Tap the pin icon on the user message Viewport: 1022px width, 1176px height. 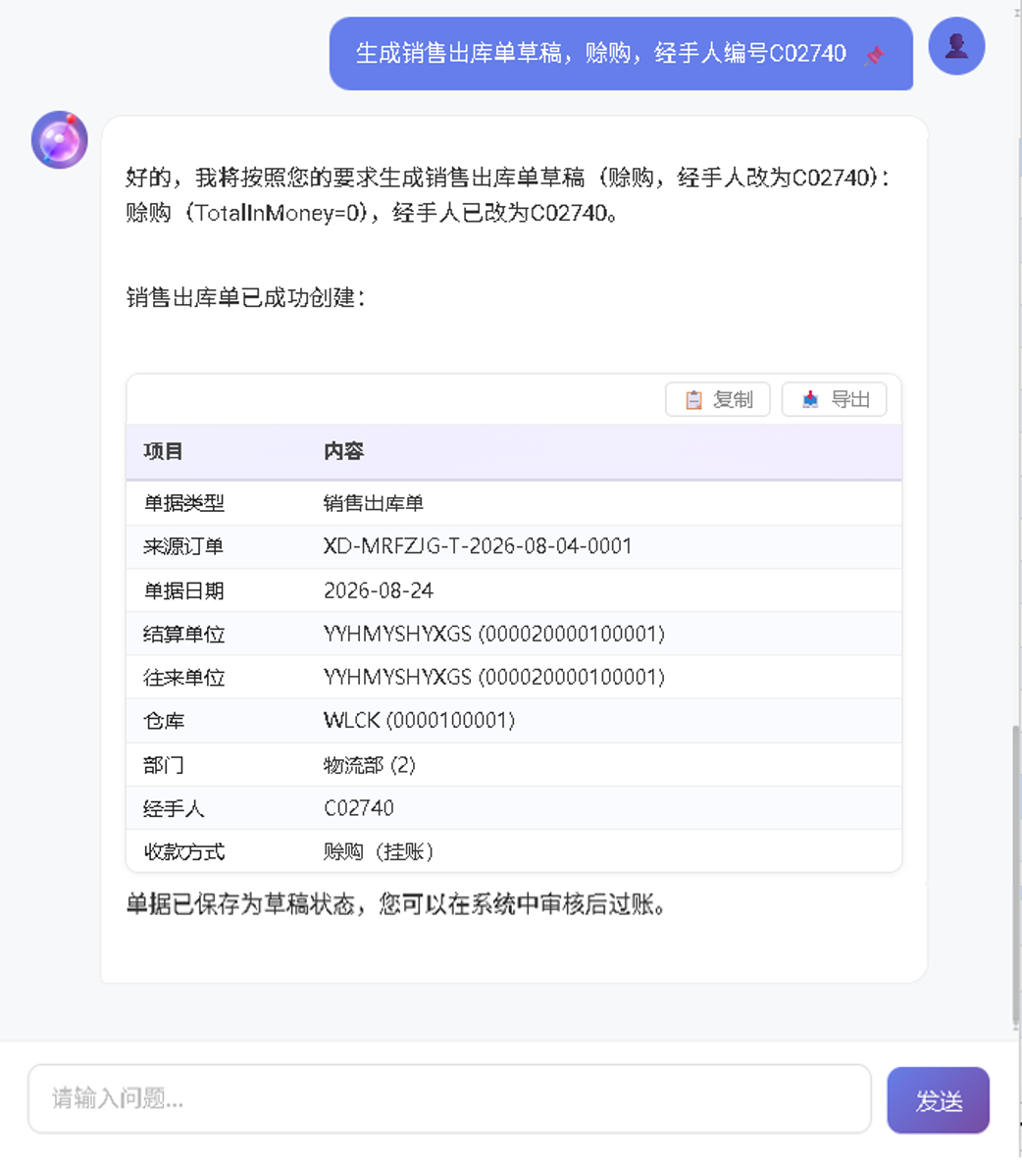click(874, 55)
